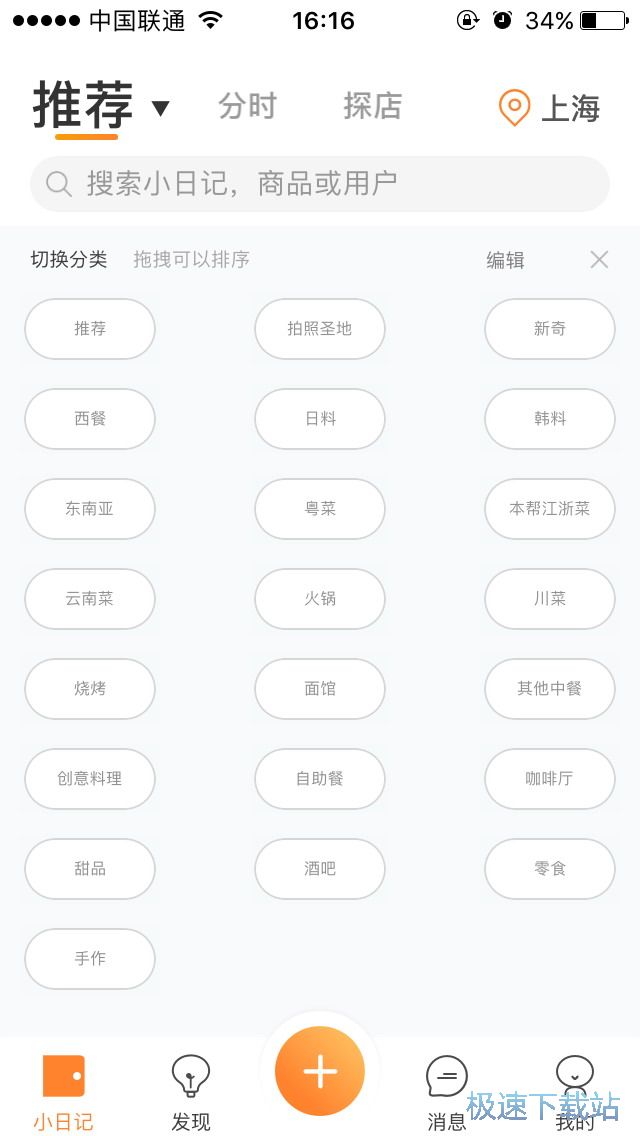Choose the 咖啡厅 category chip
The image size is (640, 1136).
point(550,779)
